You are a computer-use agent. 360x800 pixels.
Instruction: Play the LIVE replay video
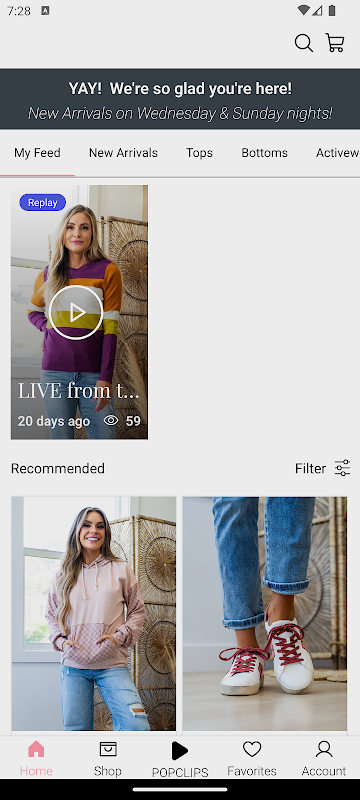[x=76, y=312]
